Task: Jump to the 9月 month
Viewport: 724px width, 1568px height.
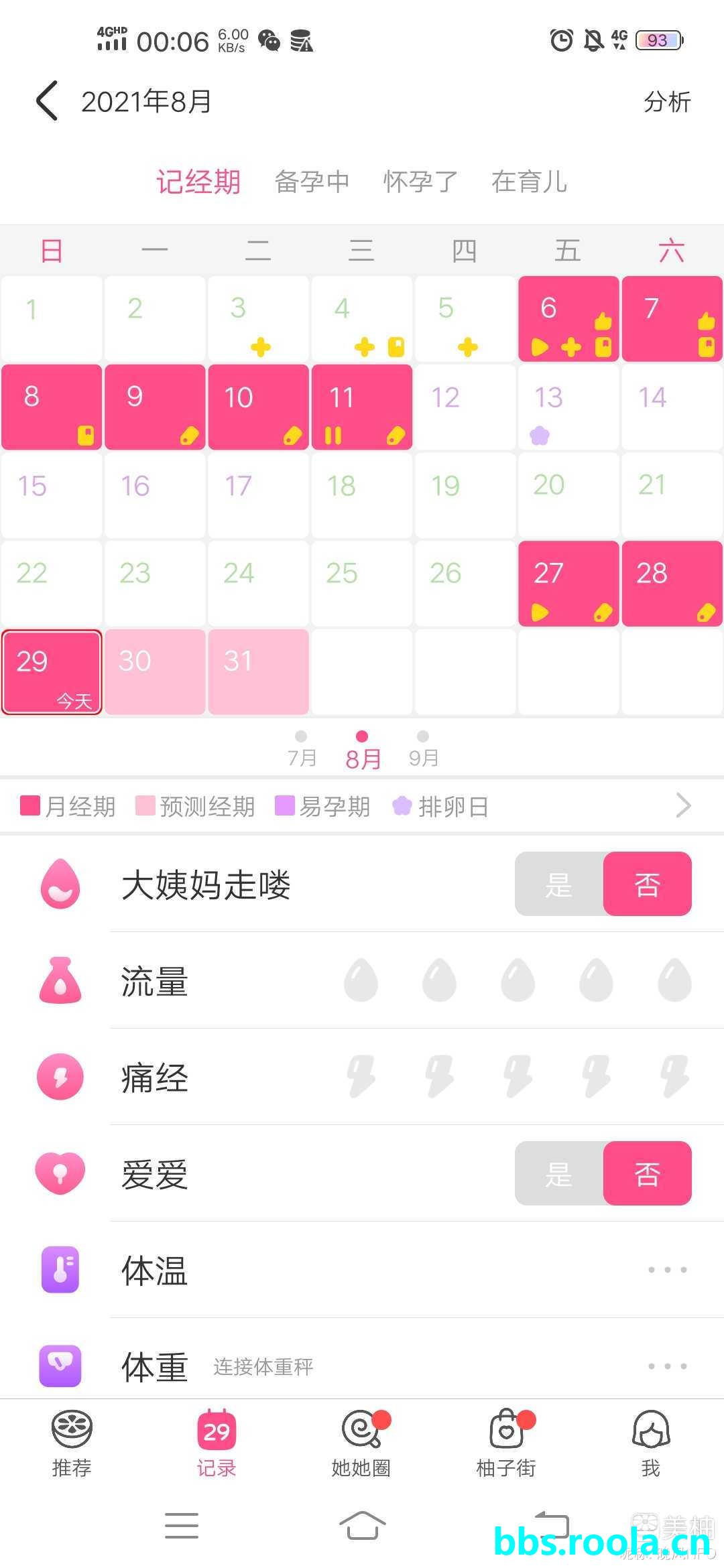Action: click(423, 749)
